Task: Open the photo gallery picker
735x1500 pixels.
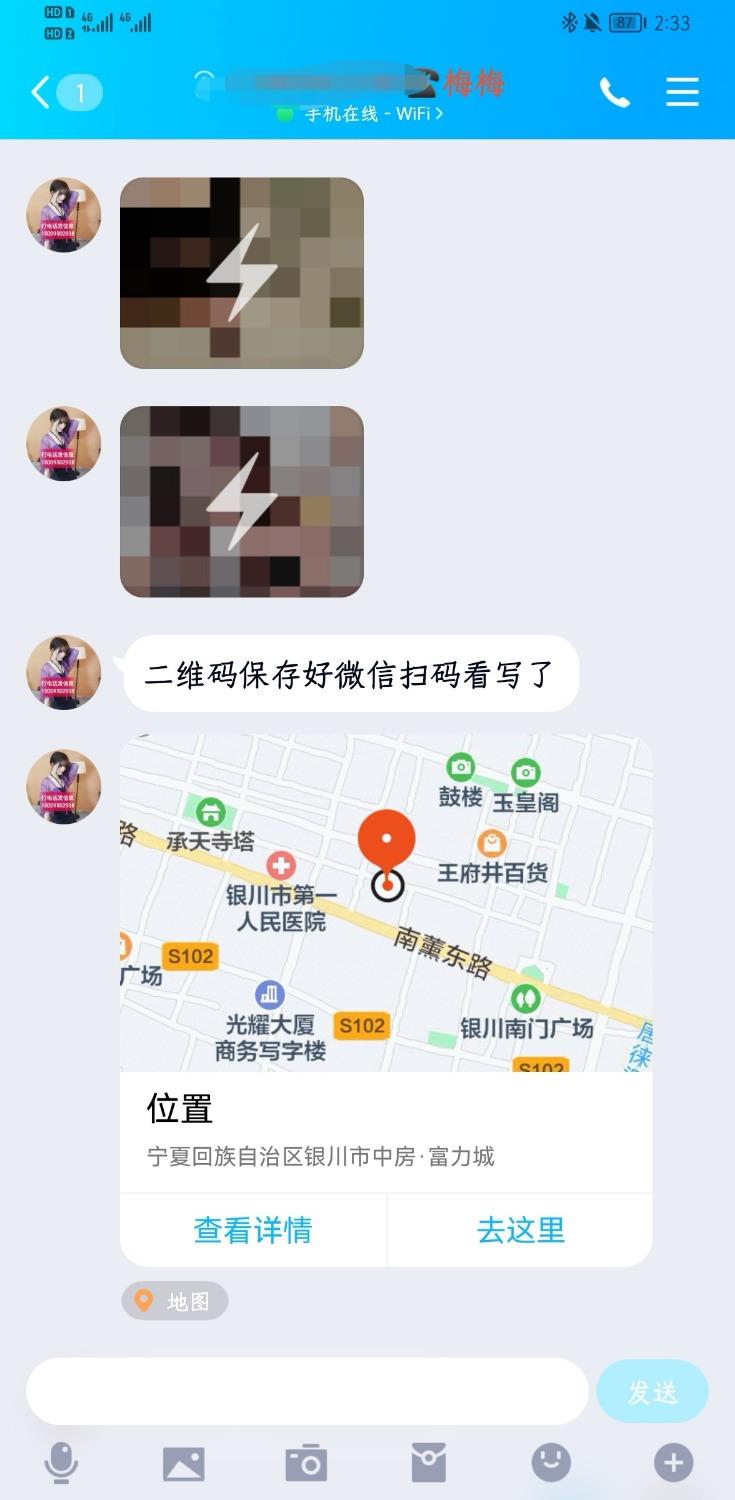Action: pyautogui.click(x=183, y=1463)
